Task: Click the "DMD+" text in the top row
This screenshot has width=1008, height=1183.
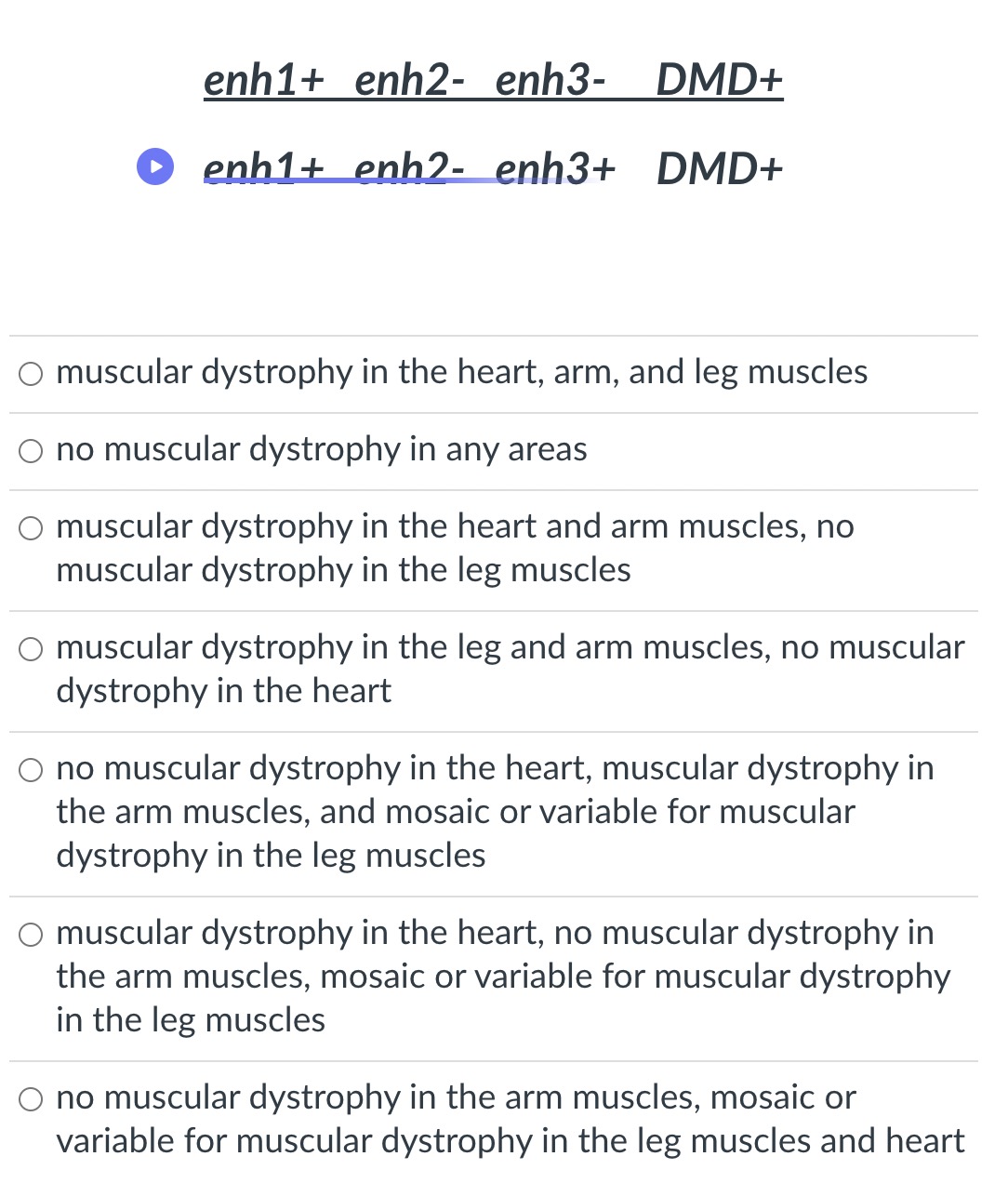Action: pos(719,80)
